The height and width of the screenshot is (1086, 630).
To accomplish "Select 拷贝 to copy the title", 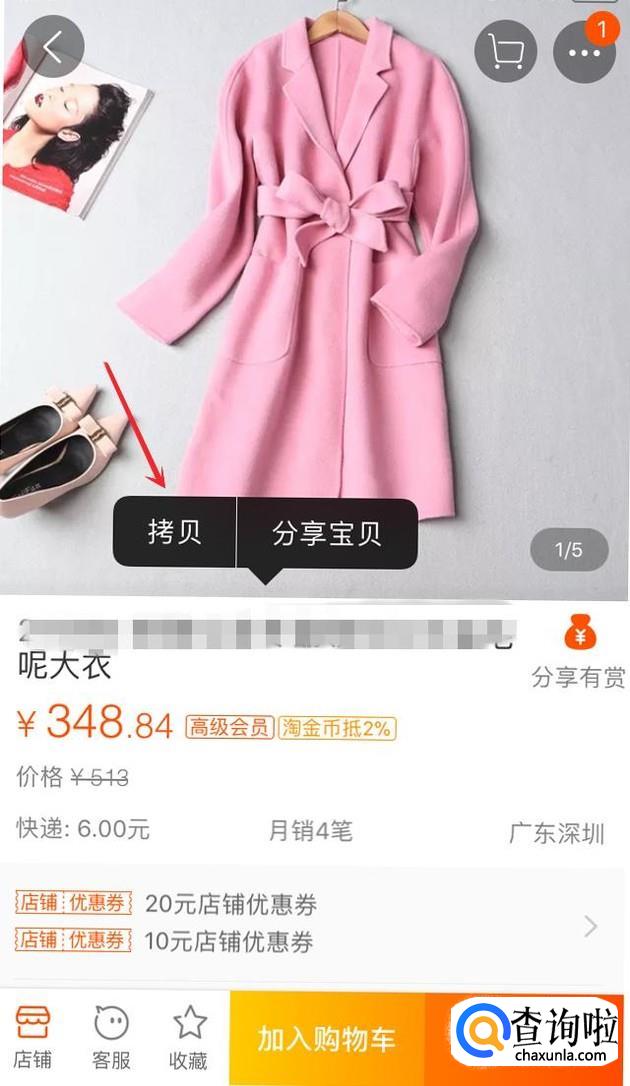I will pyautogui.click(x=175, y=532).
